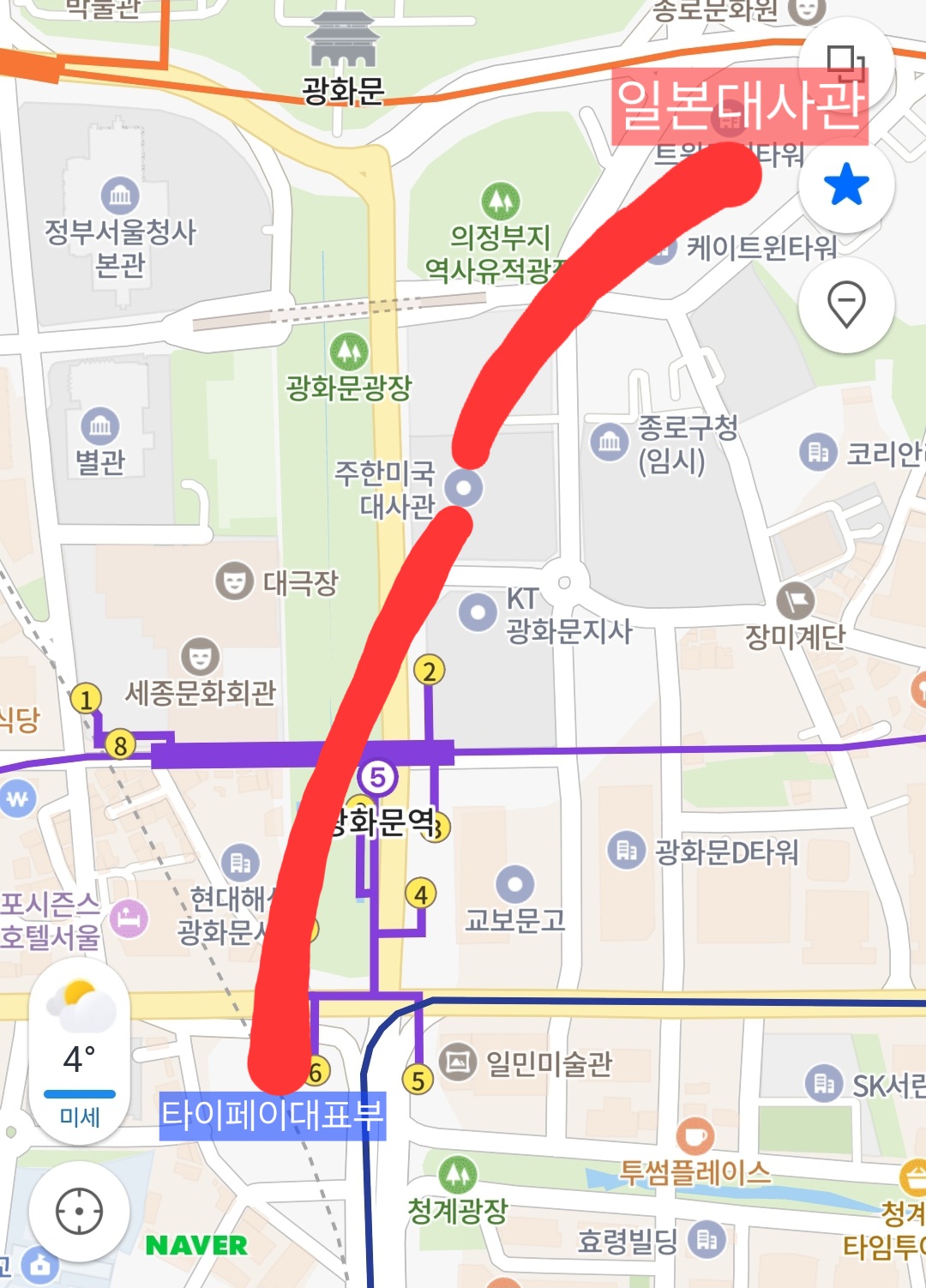Select the KT 광화문지사 marker

478,612
